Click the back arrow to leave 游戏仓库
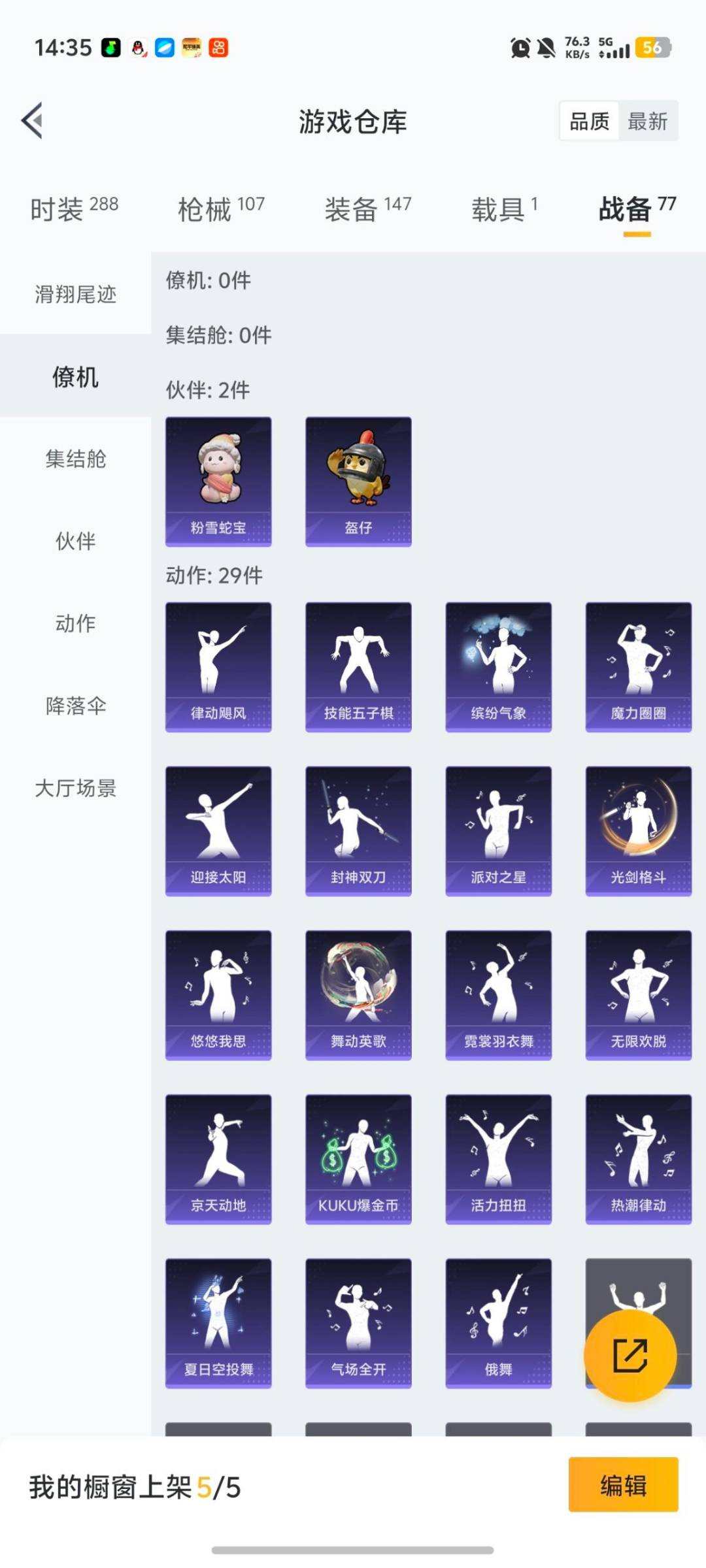The width and height of the screenshot is (706, 1568). pyautogui.click(x=31, y=122)
